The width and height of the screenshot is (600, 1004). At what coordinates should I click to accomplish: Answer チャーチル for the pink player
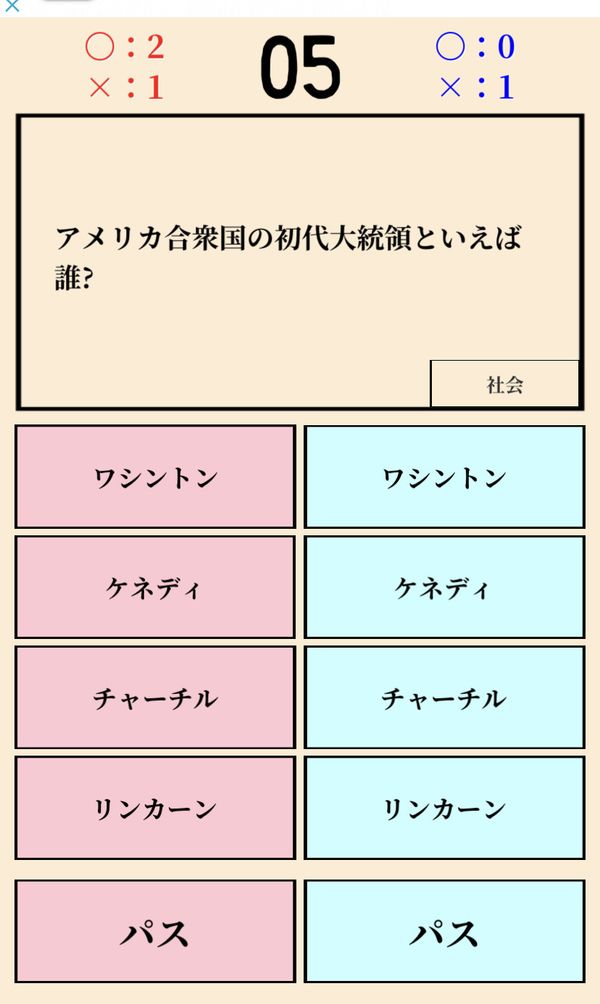point(155,697)
